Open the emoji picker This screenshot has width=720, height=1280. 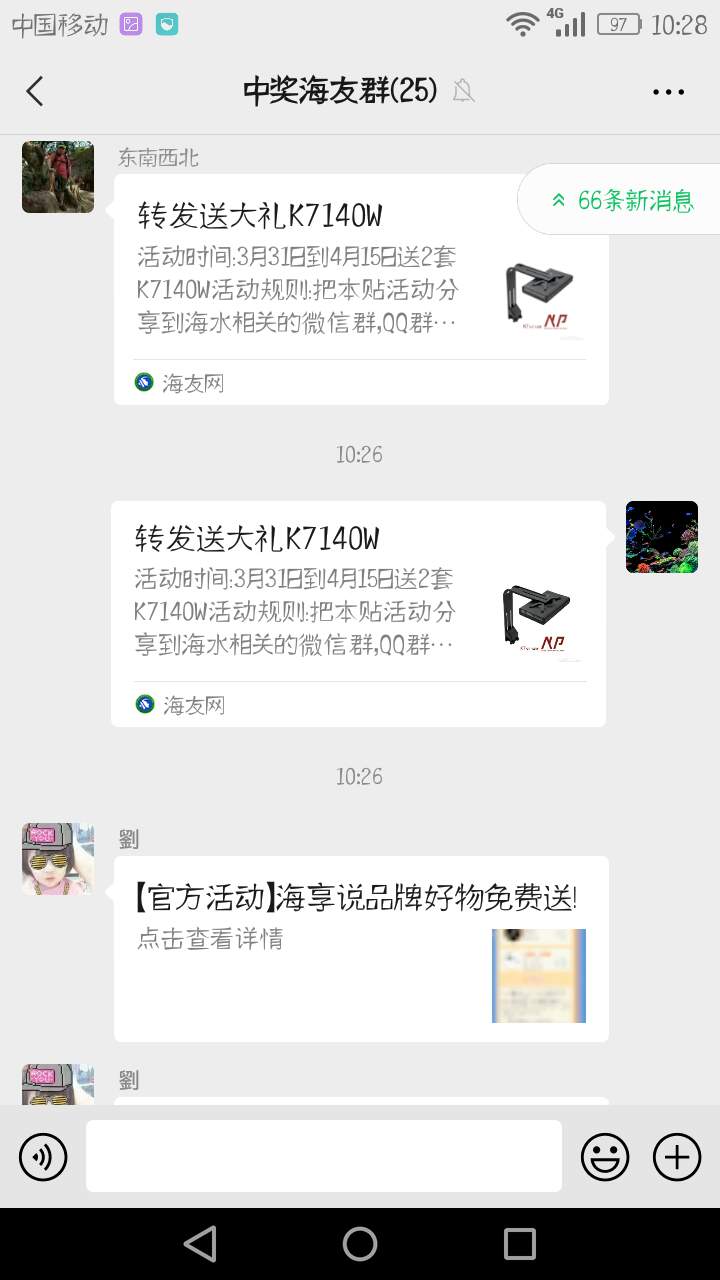coord(605,1157)
